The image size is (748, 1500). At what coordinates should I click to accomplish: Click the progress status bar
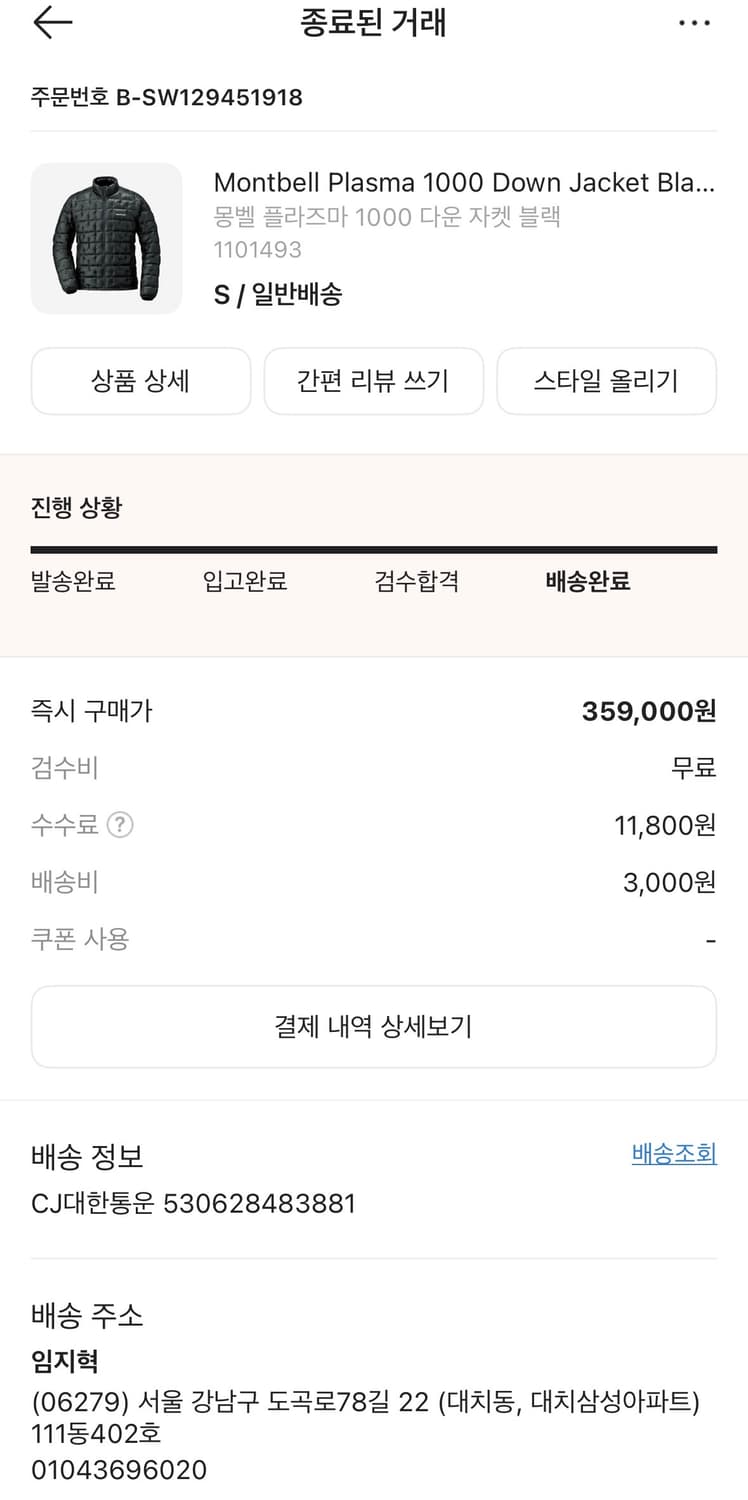pos(374,547)
